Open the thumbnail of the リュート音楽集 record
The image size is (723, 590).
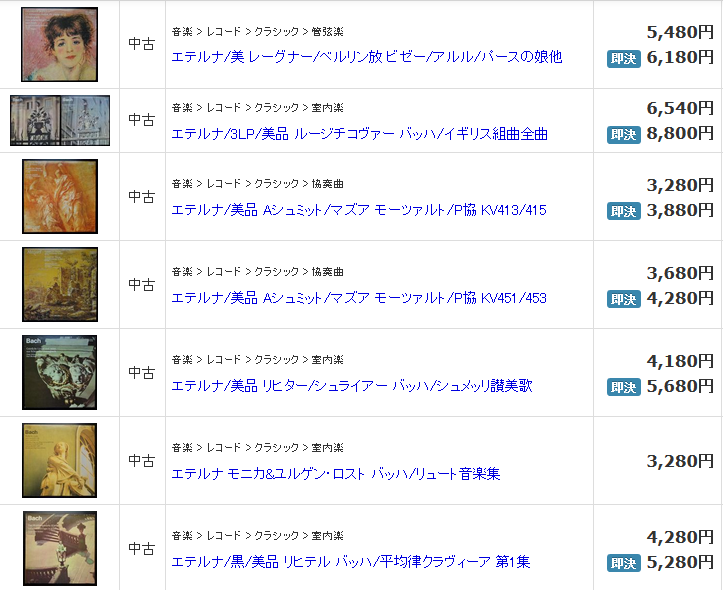[x=59, y=460]
